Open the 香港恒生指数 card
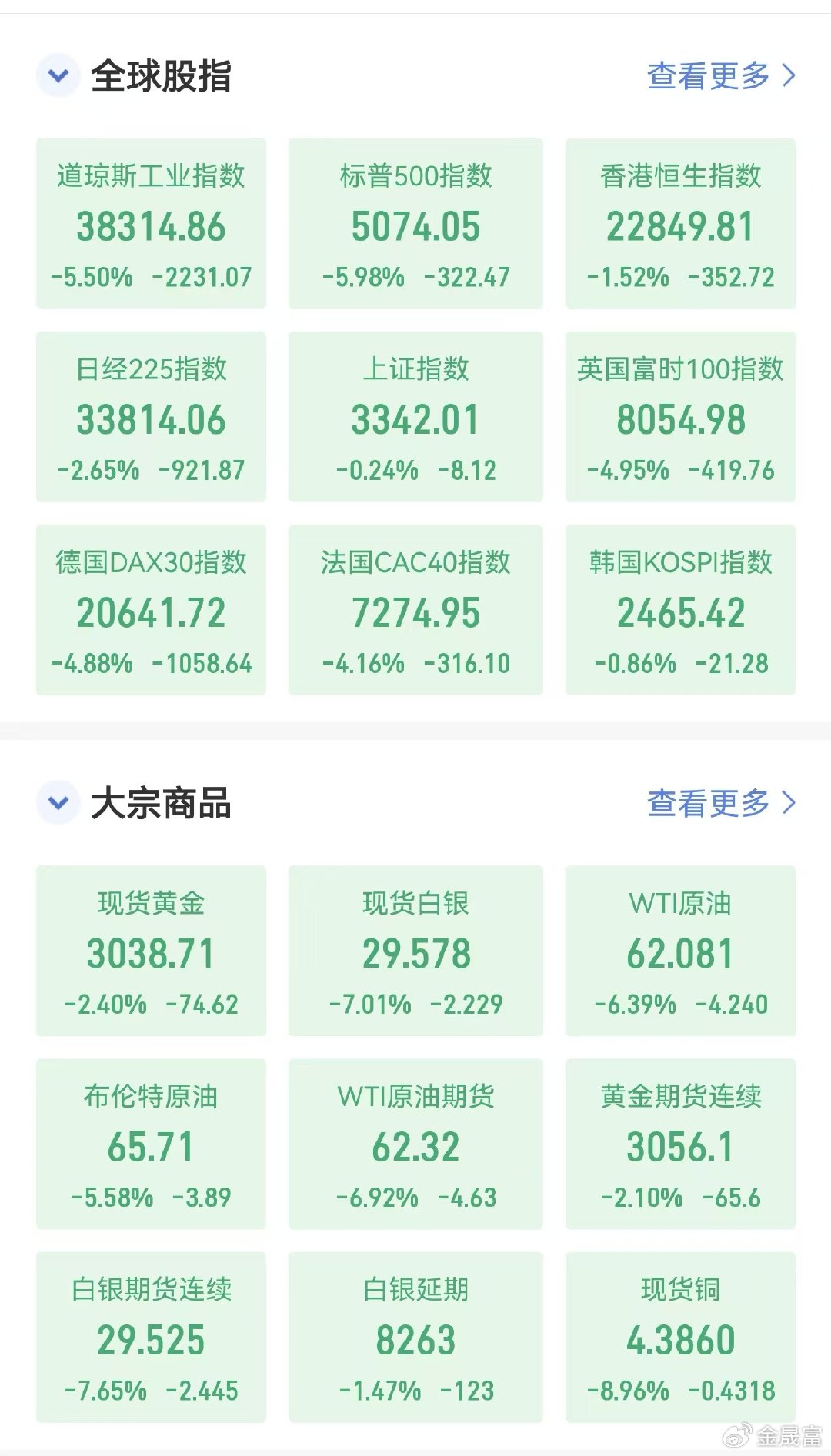 point(680,224)
